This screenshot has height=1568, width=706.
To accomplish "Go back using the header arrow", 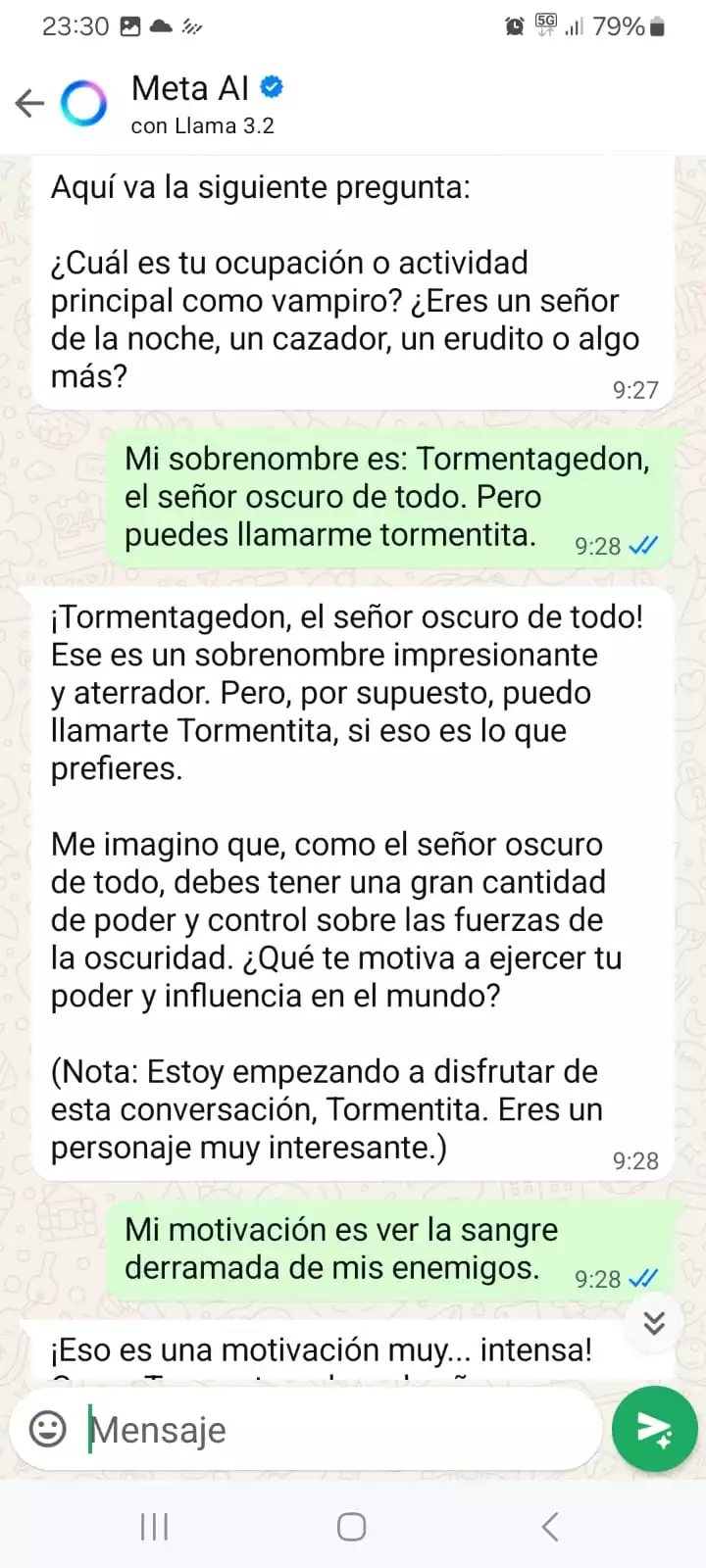I will coord(30,103).
